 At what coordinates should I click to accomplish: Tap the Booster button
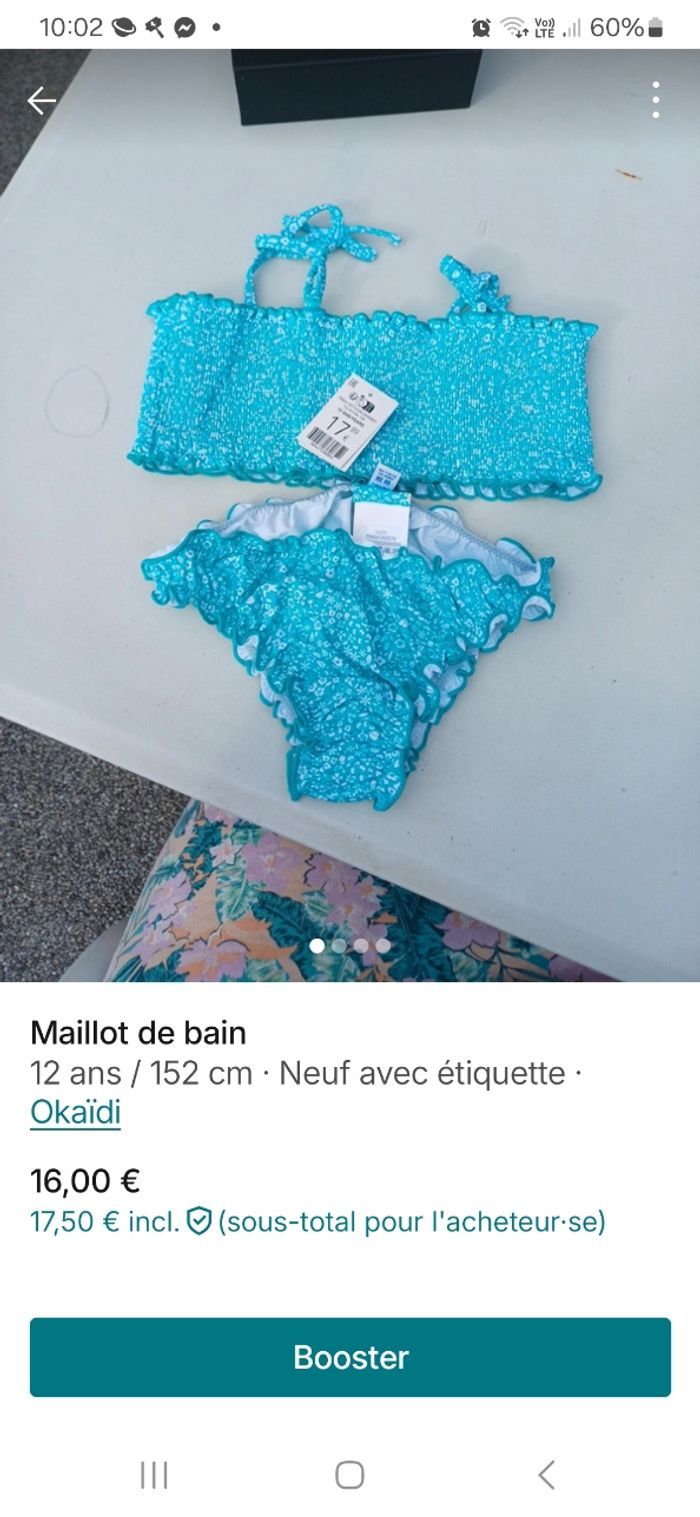pos(350,1357)
